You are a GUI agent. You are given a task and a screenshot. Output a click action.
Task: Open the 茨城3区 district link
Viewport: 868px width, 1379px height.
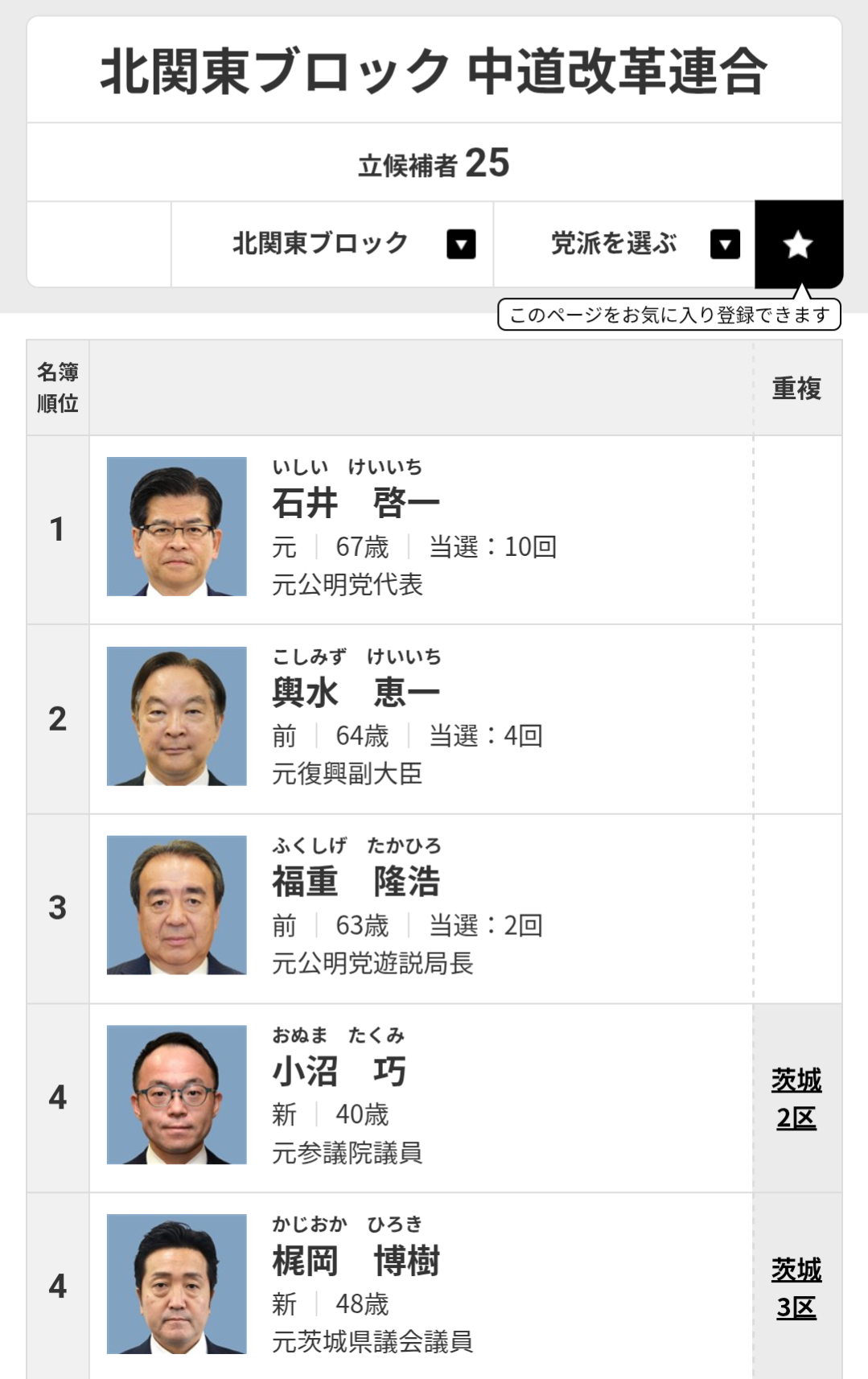tap(796, 1288)
